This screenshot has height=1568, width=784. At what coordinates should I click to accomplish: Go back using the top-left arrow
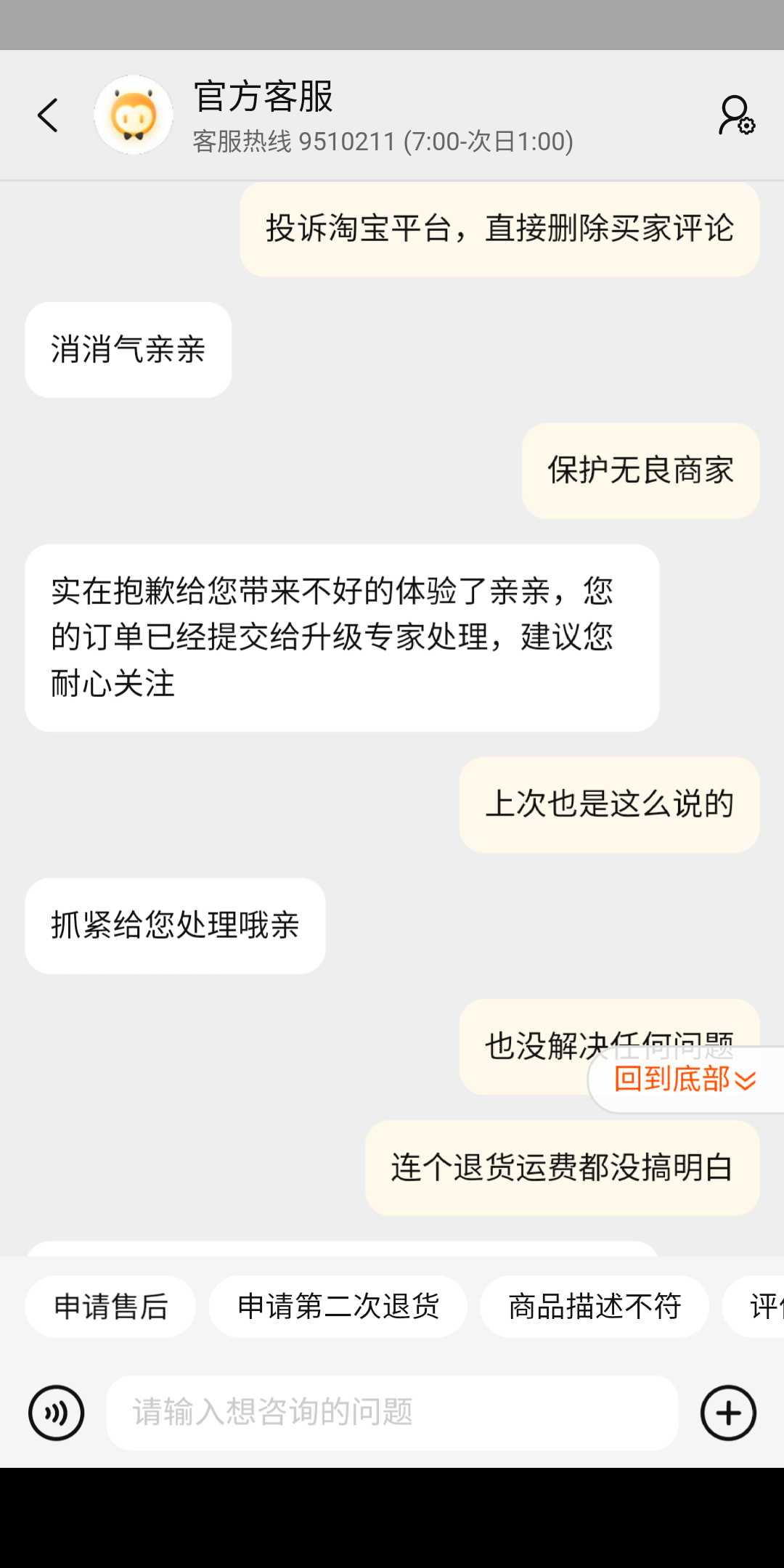(x=48, y=115)
